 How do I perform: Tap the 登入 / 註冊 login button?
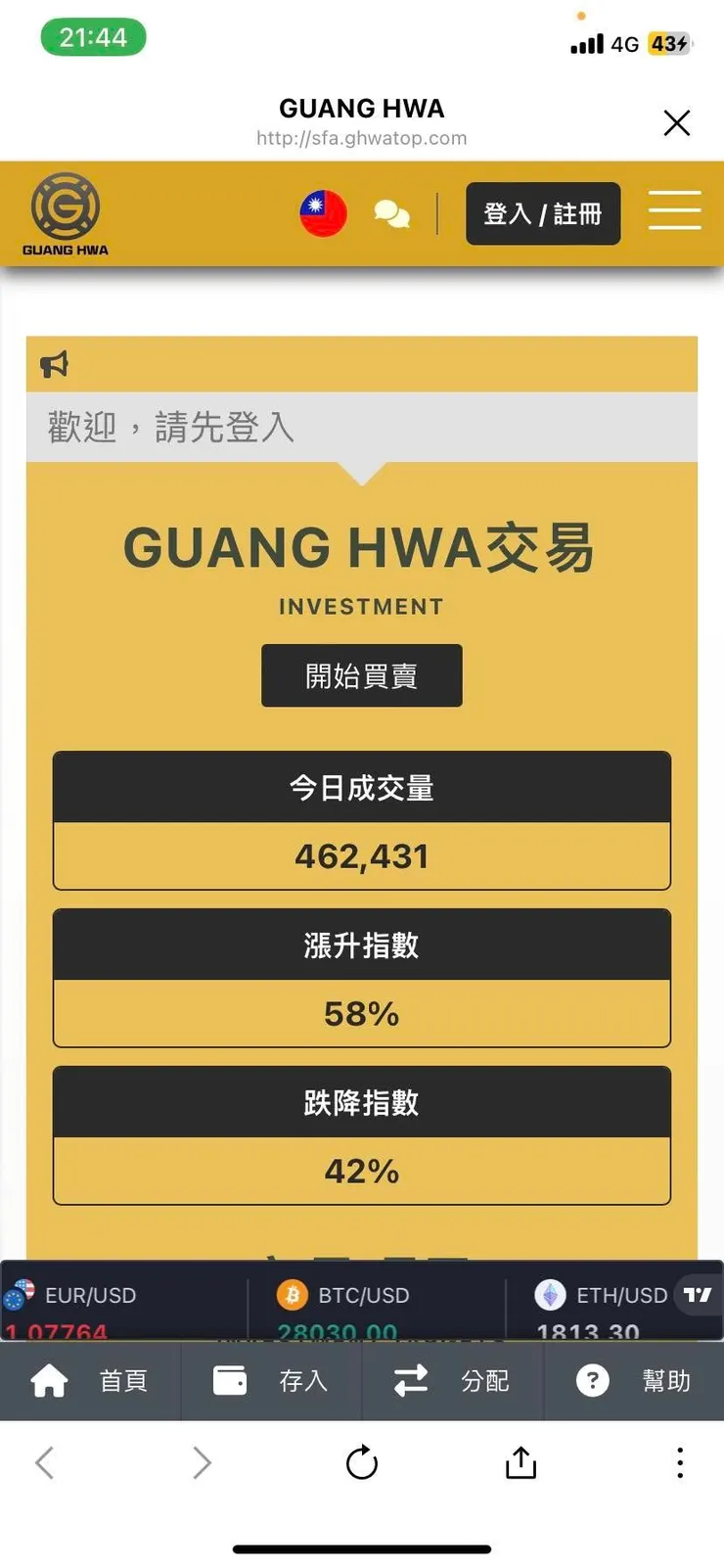[543, 213]
